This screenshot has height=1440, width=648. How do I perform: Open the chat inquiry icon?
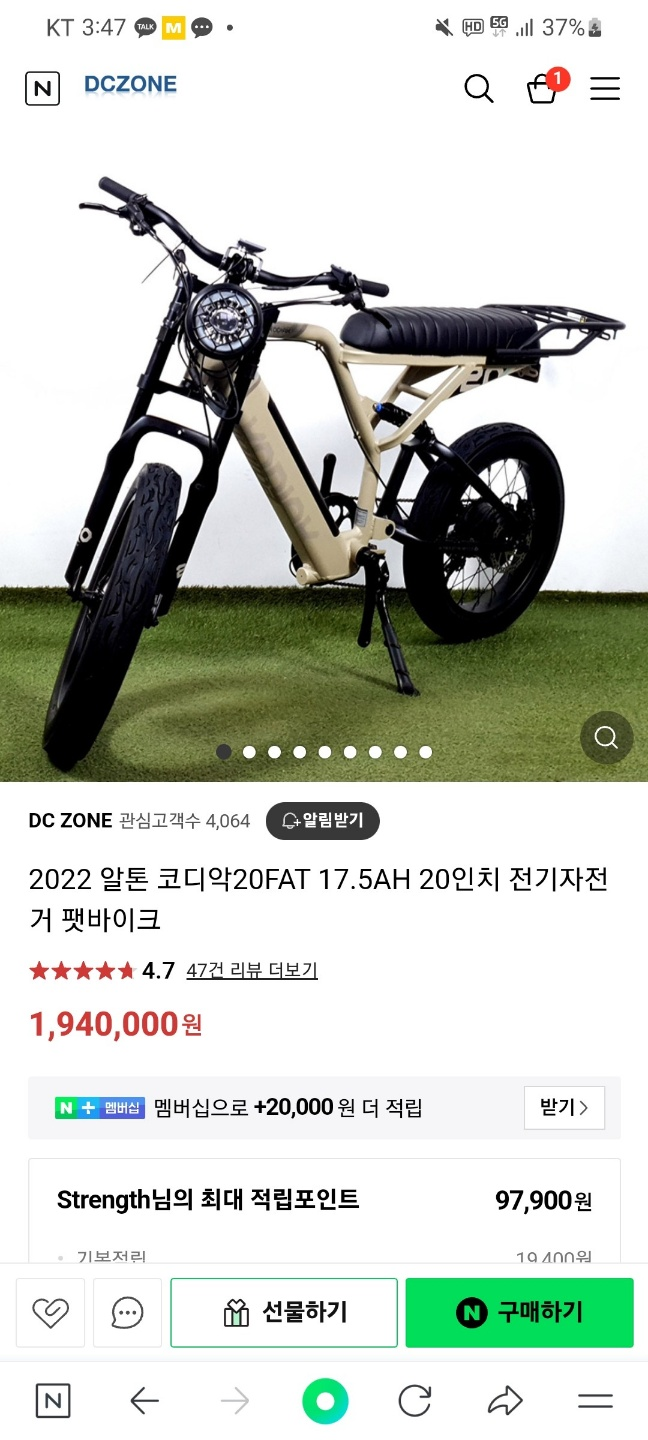coord(128,1312)
